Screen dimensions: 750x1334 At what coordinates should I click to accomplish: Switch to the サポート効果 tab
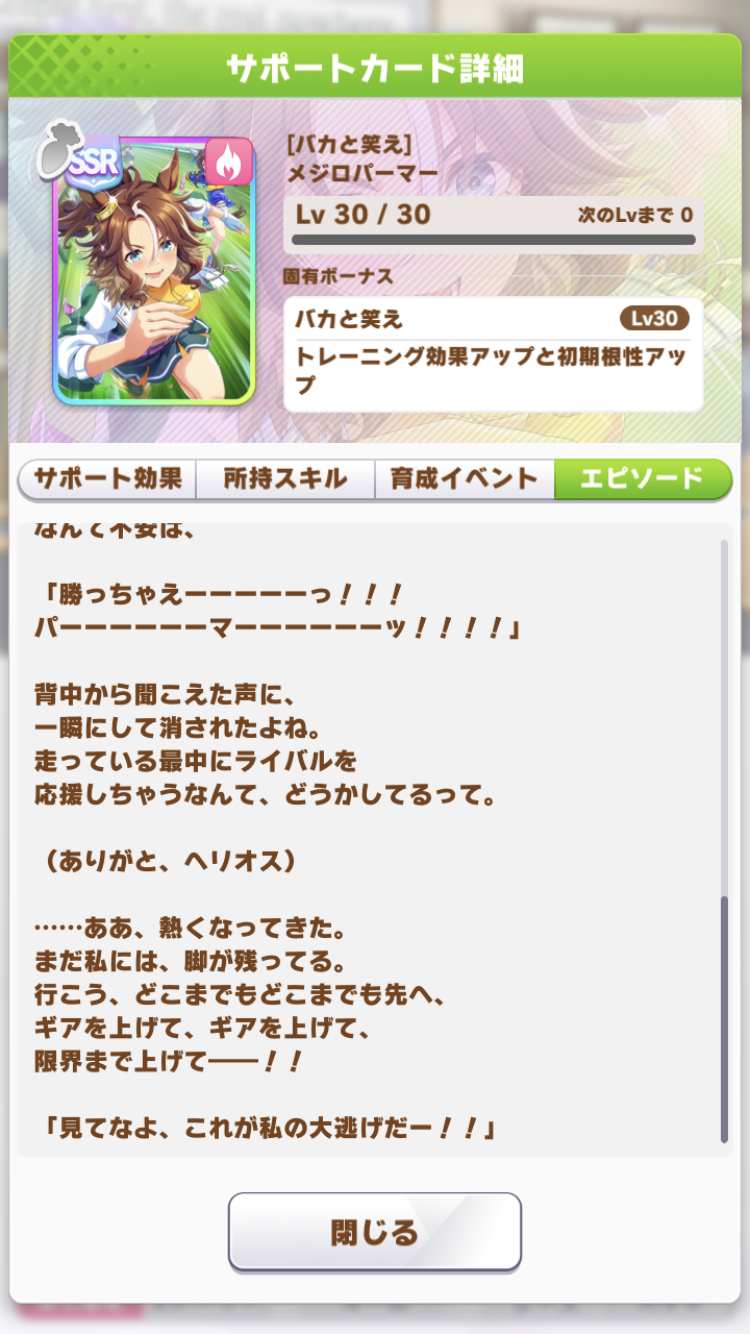pos(108,479)
